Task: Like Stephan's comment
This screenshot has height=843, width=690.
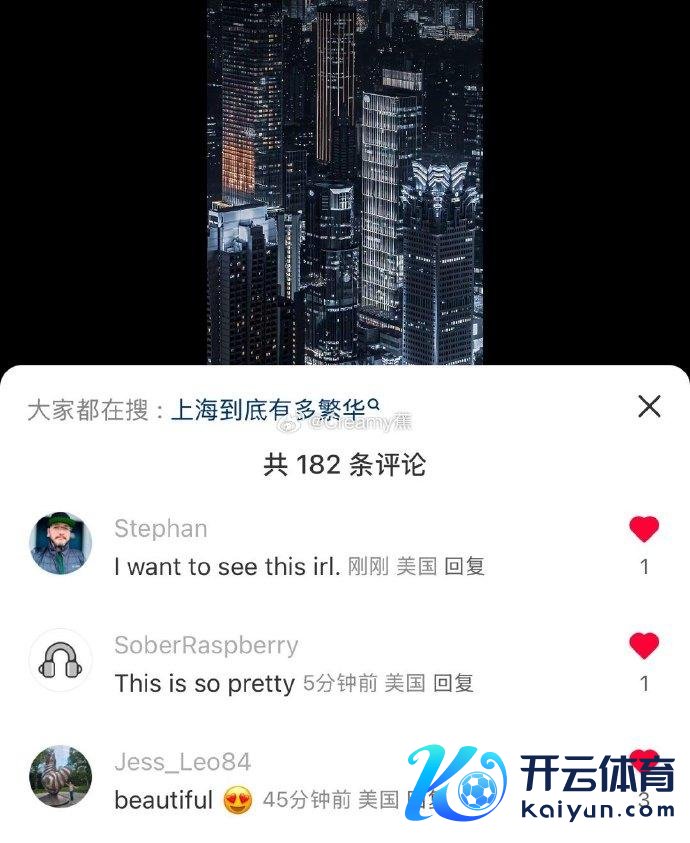Action: 644,530
